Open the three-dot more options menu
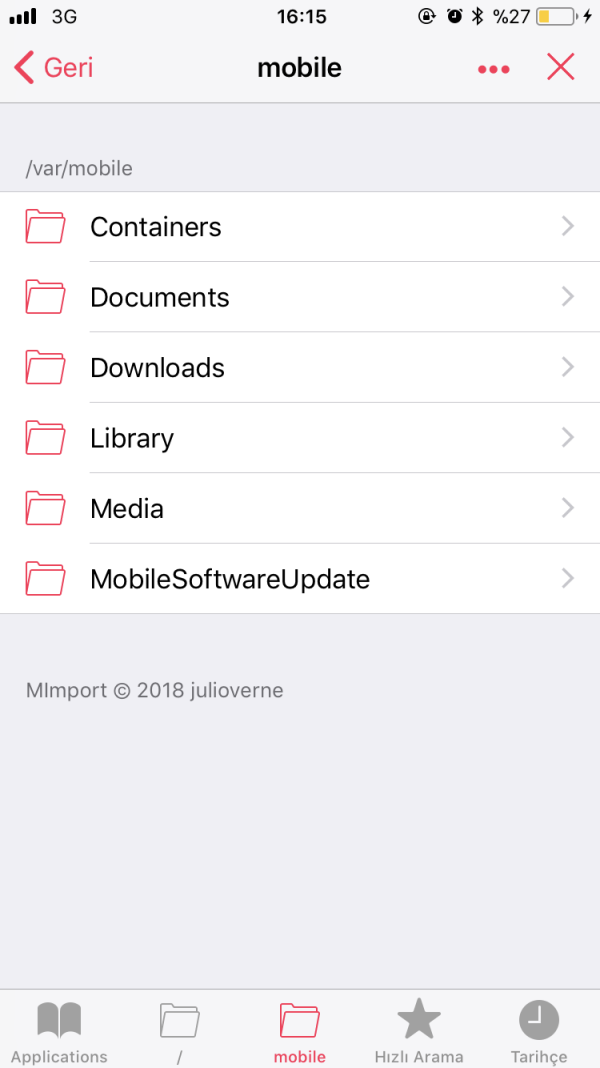The width and height of the screenshot is (600, 1068). pyautogui.click(x=493, y=69)
